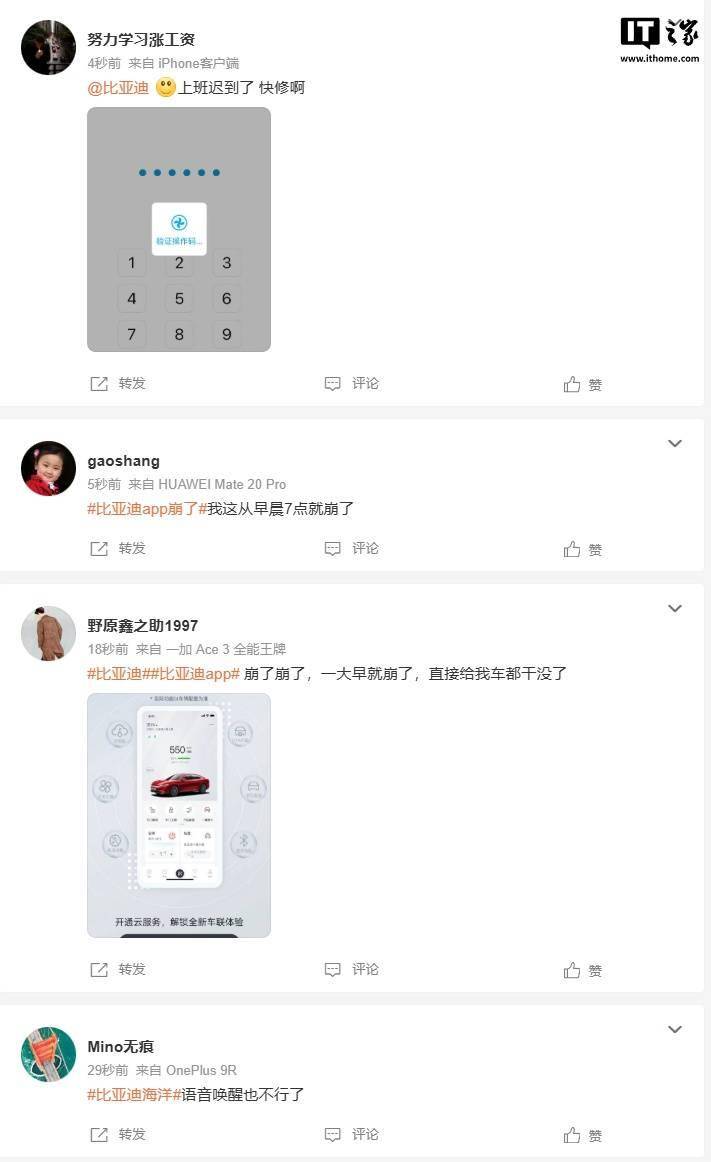This screenshot has width=711, height=1162.
Task: Expand the options chevron on 野原鑫之助1997's post
Action: click(675, 608)
